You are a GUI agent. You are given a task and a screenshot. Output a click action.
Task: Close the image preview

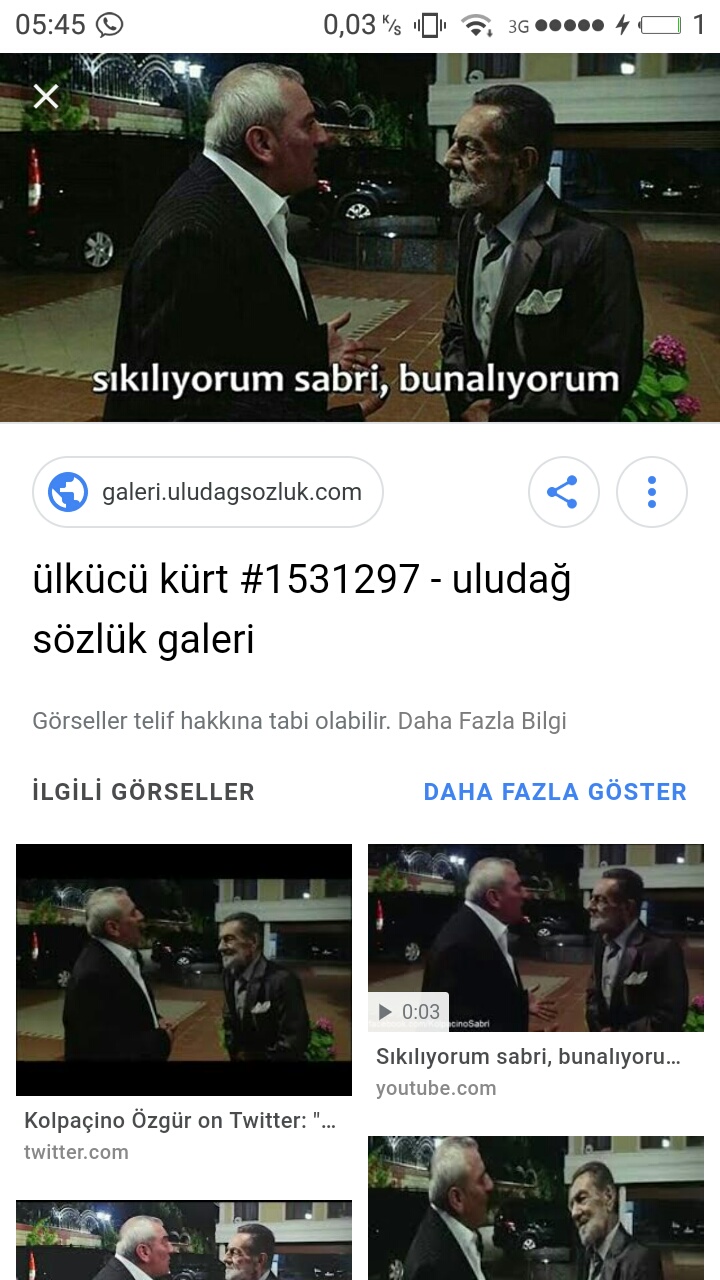point(46,97)
